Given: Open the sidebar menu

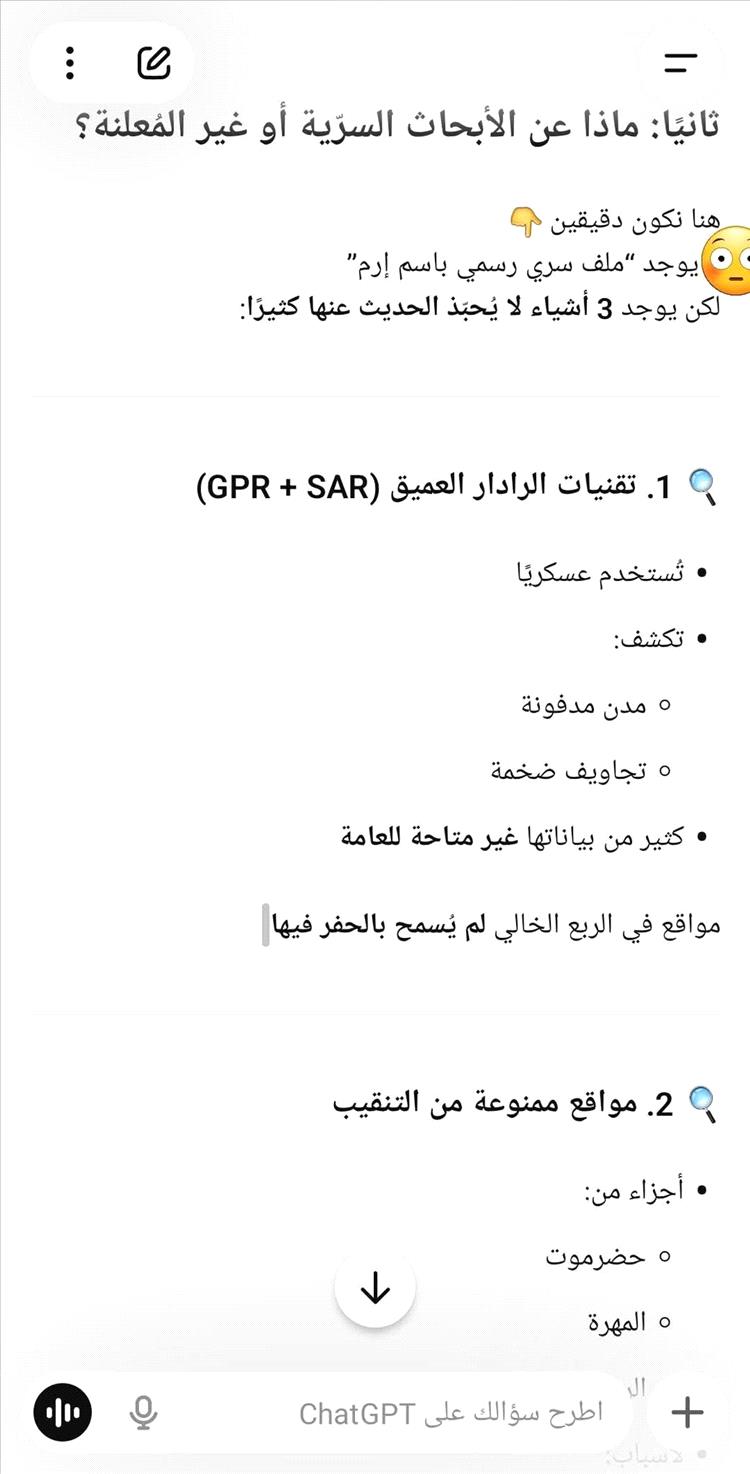Looking at the screenshot, I should tap(680, 63).
